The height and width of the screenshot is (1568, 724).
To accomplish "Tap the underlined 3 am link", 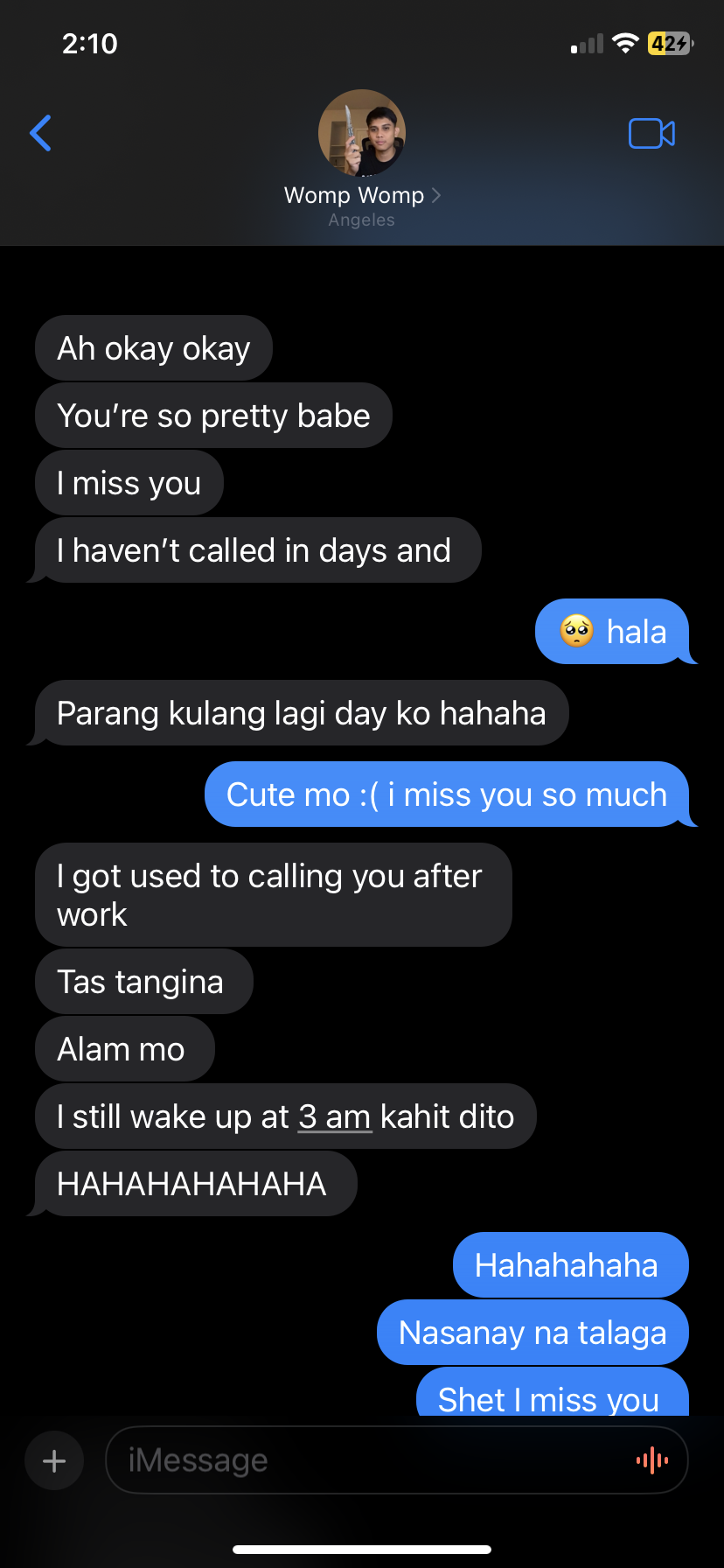I will click(x=335, y=1117).
